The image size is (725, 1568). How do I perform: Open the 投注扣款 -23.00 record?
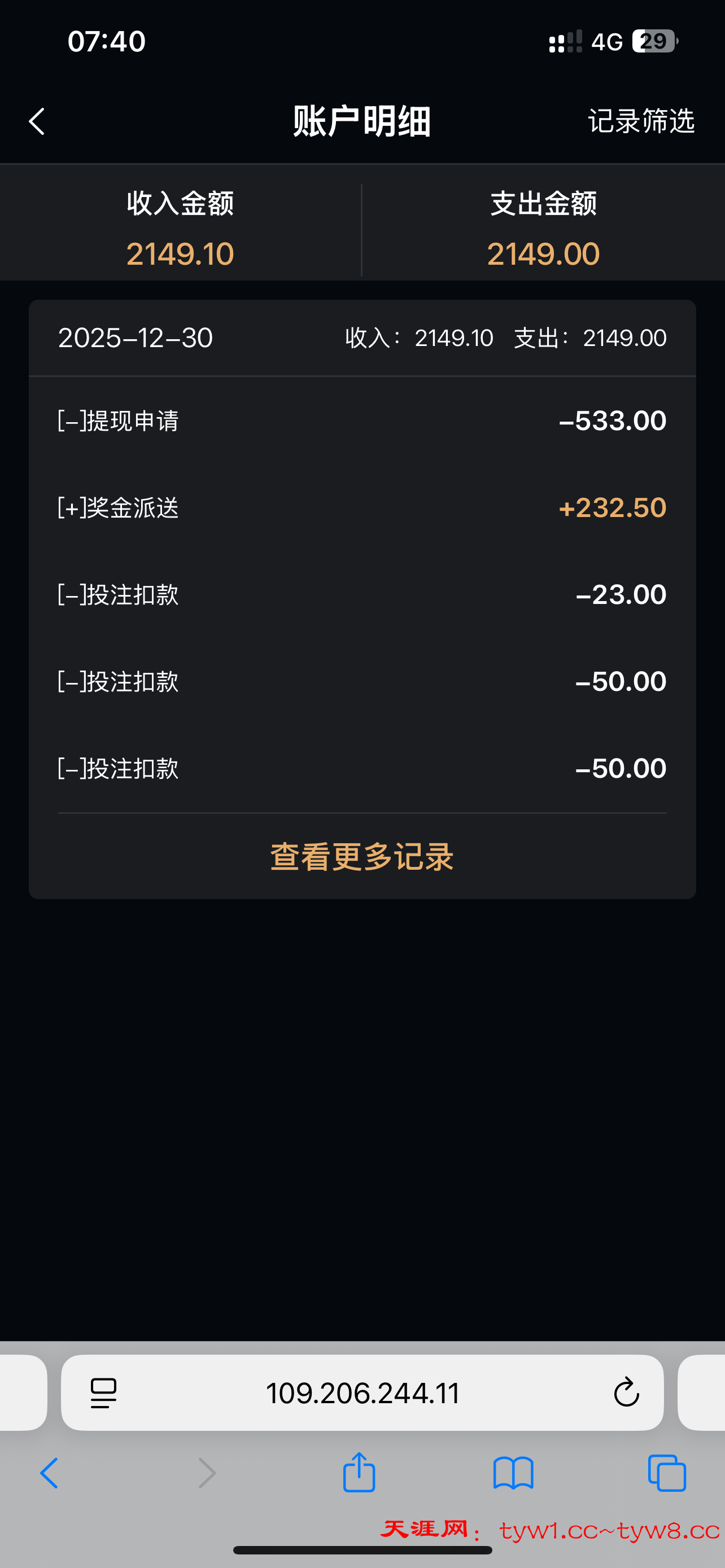[362, 595]
